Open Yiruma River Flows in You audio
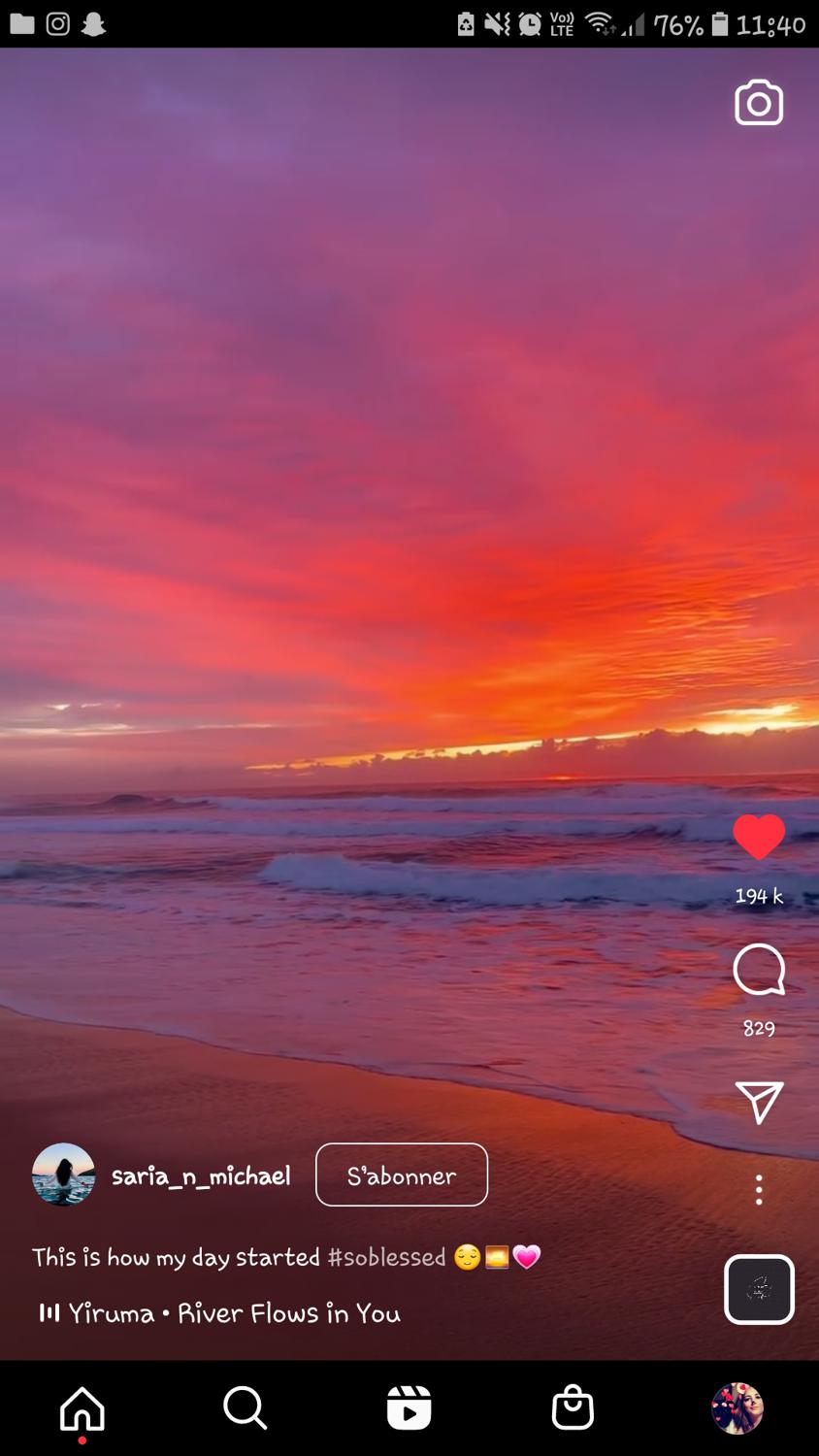Screen dimensions: 819x1456 point(233,1313)
